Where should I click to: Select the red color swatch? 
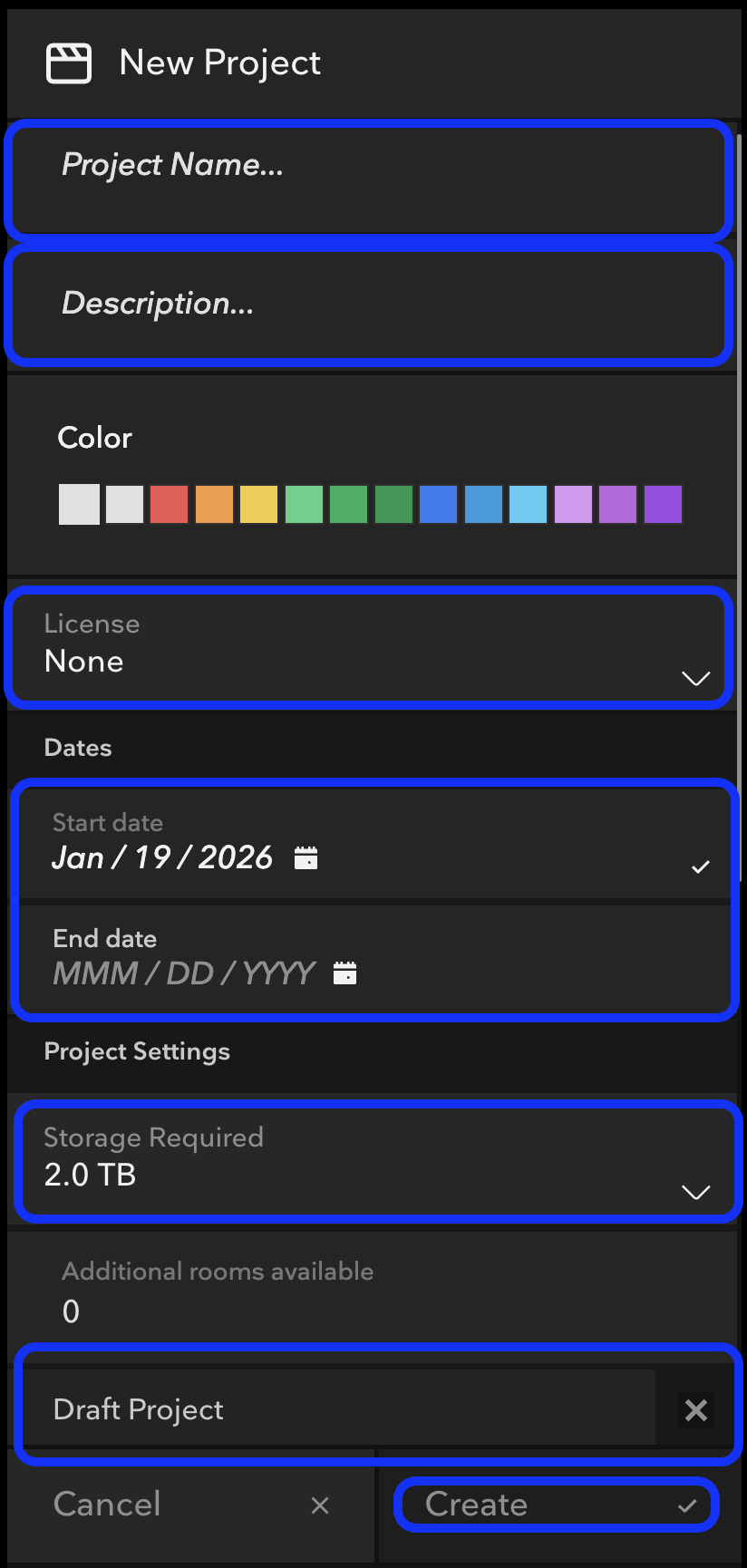click(x=169, y=505)
